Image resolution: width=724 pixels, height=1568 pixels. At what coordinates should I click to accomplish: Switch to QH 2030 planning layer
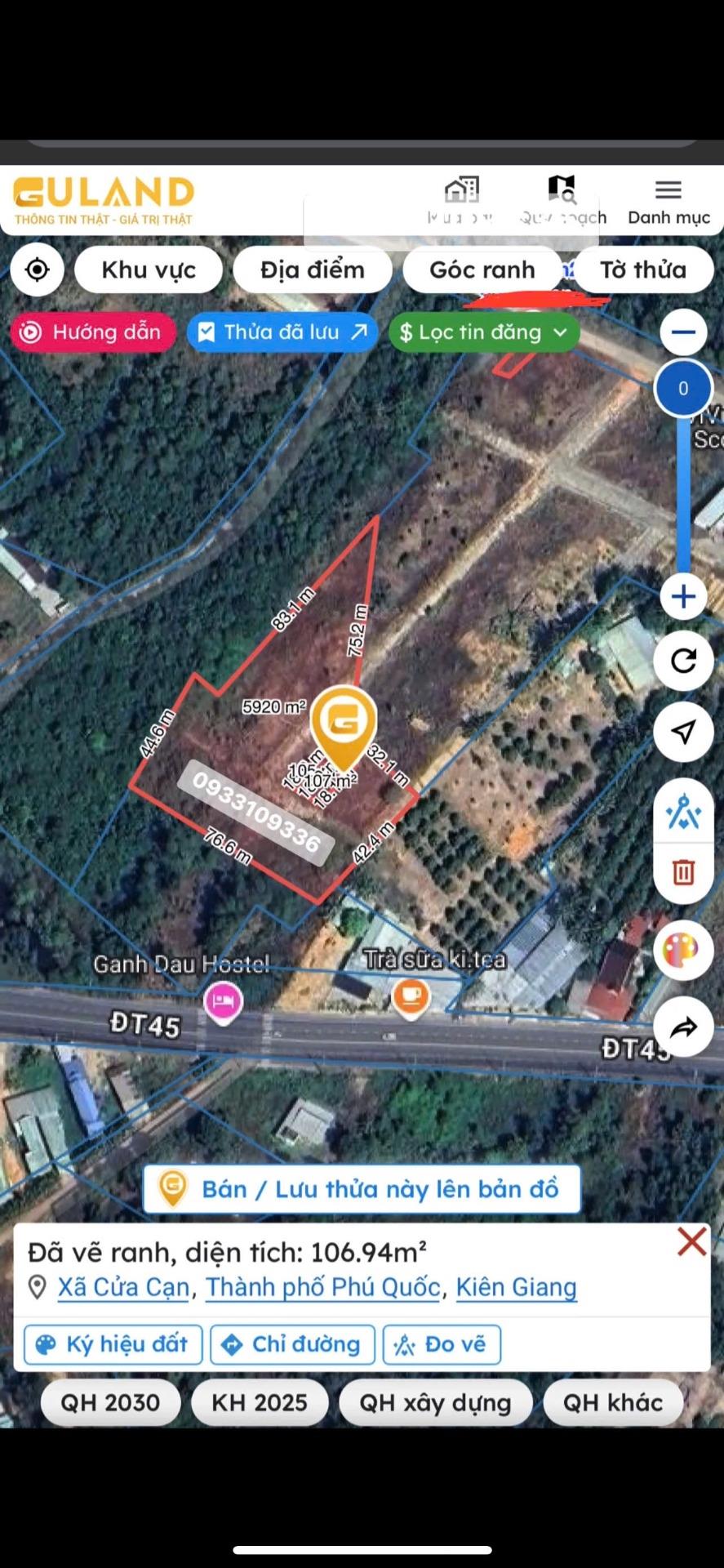(x=110, y=1403)
